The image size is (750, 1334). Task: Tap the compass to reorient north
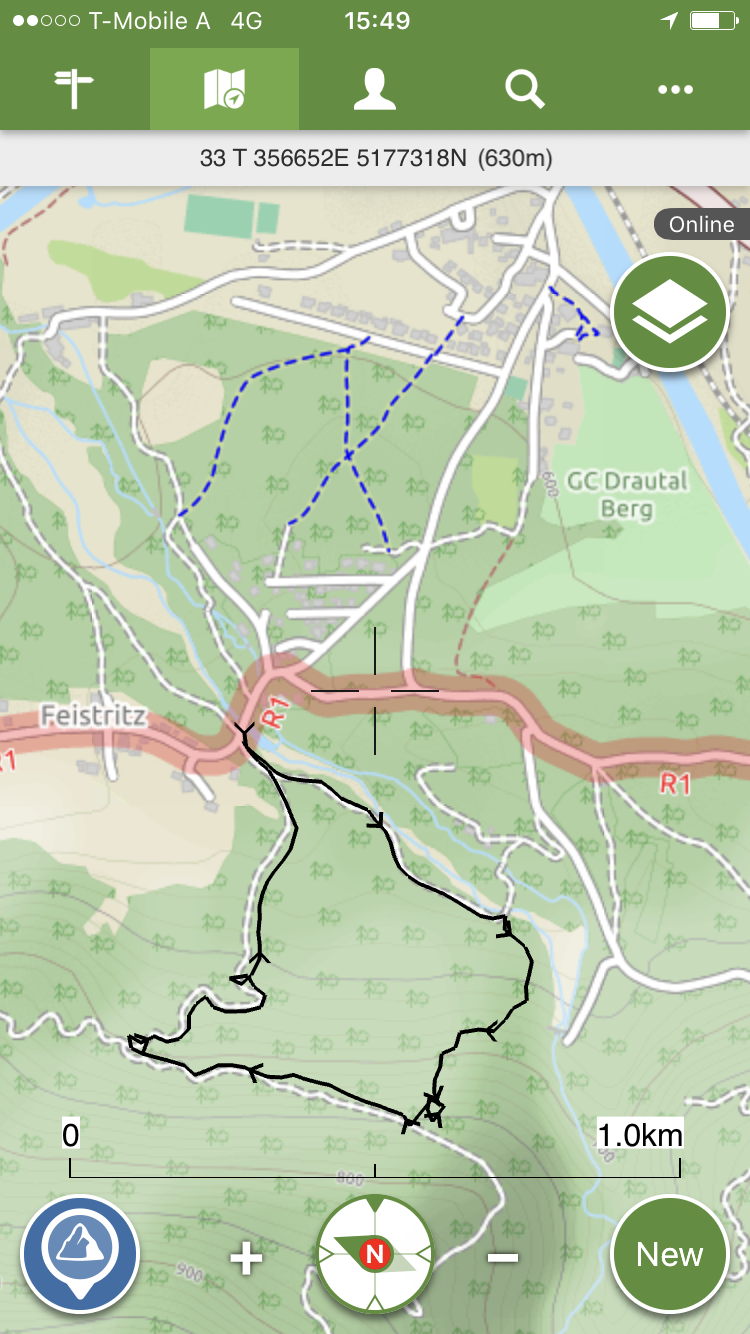[x=375, y=1253]
